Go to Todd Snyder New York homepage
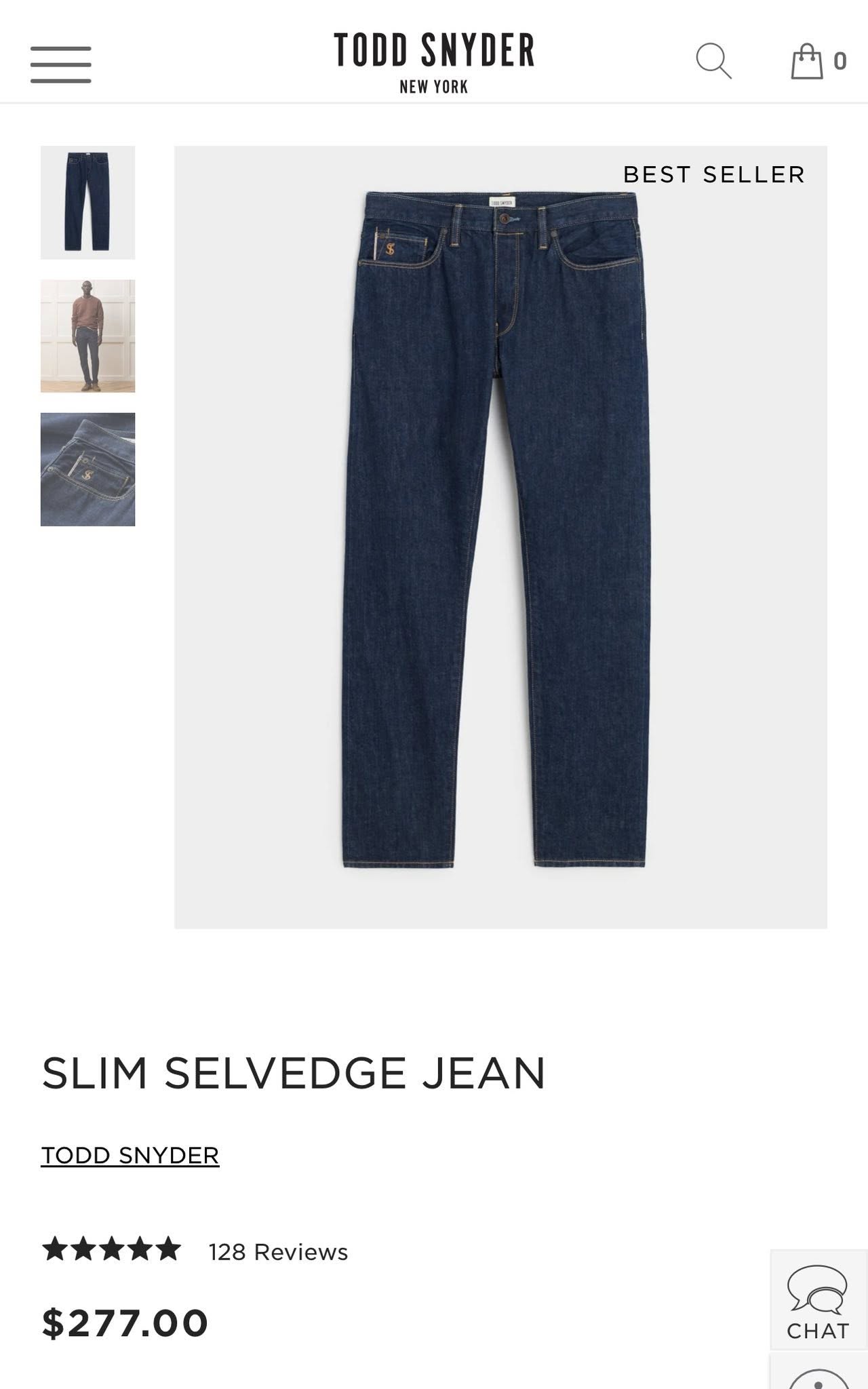Viewport: 868px width, 1389px height. (434, 61)
